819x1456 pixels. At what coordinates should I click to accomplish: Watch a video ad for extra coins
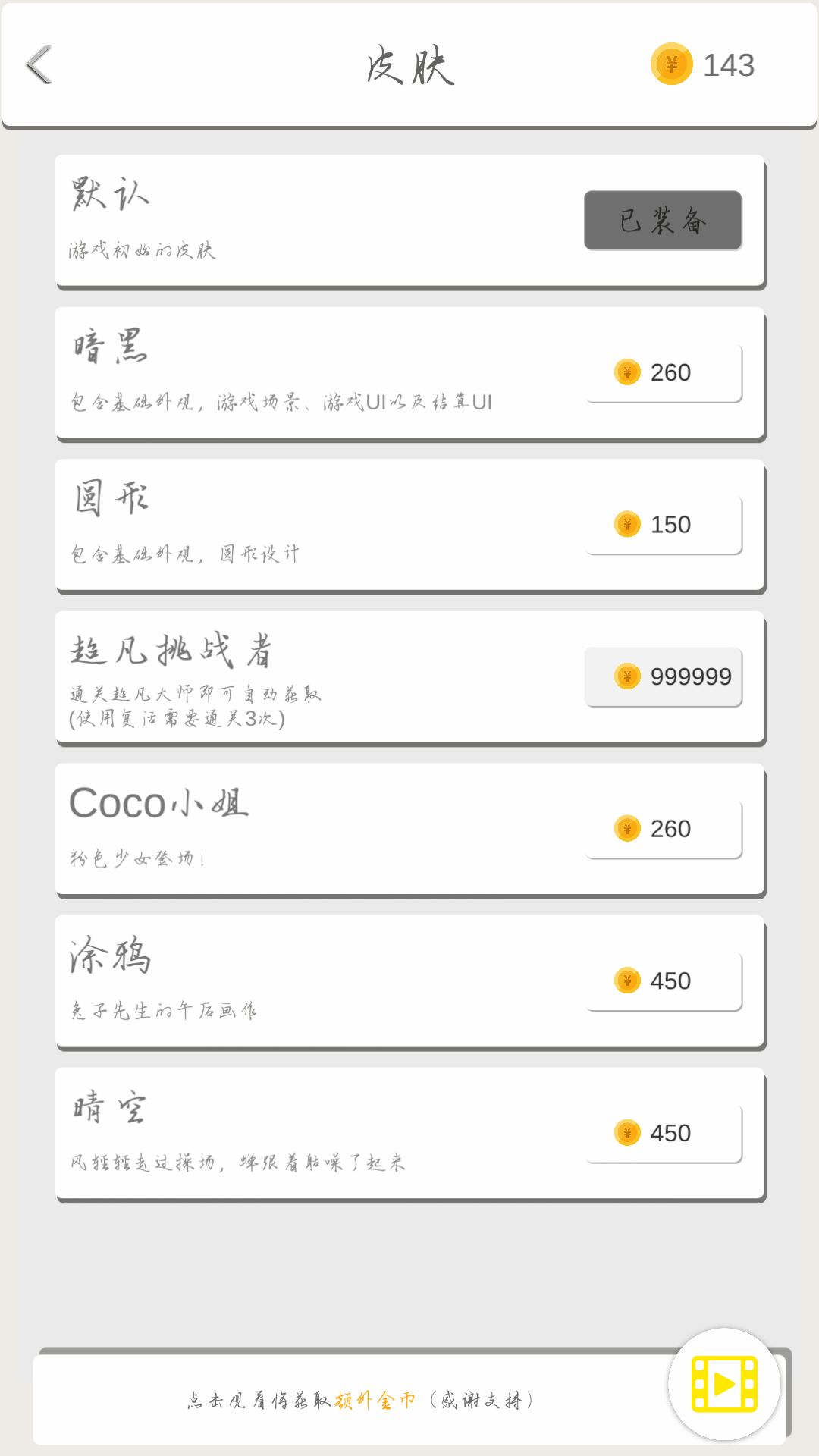click(724, 1384)
